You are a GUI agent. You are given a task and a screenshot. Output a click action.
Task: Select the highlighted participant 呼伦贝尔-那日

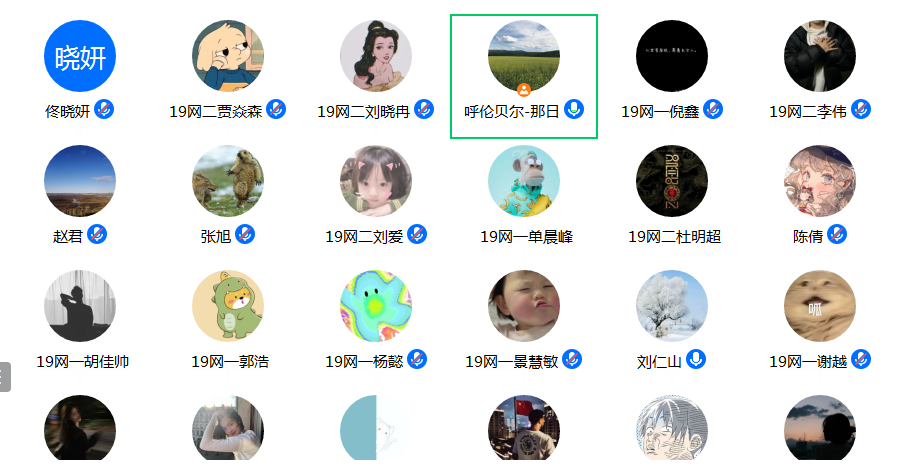click(524, 56)
